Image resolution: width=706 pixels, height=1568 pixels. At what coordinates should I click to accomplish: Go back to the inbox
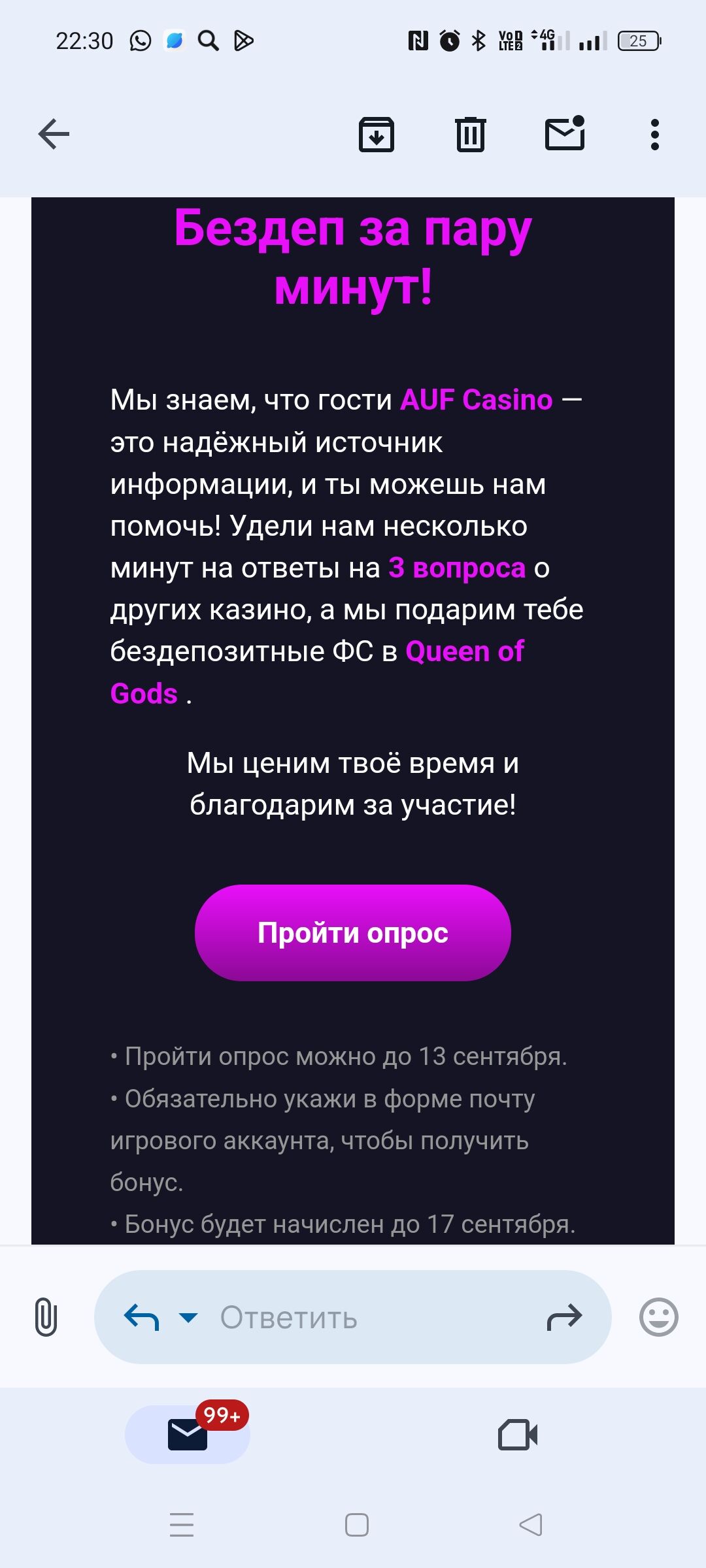pos(54,135)
